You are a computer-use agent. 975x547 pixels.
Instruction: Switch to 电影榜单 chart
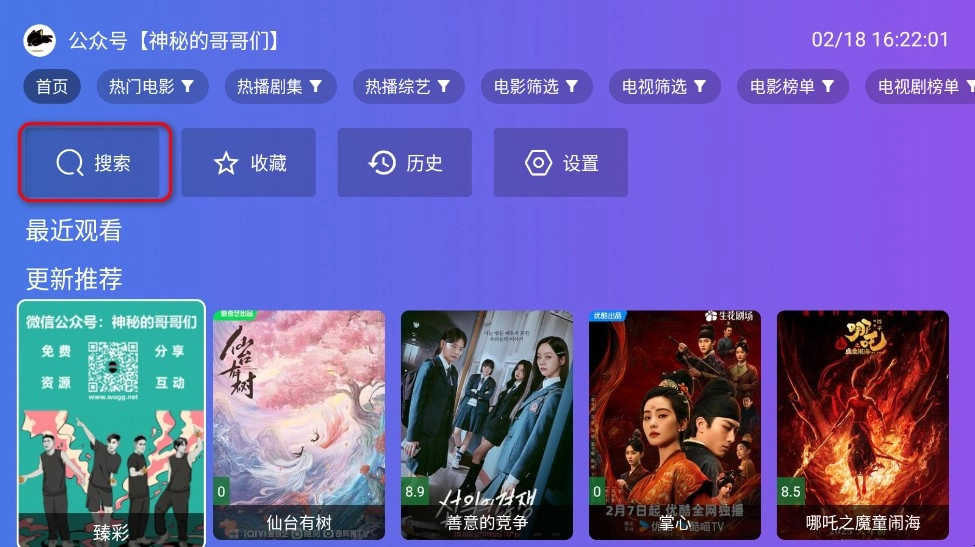pos(792,87)
